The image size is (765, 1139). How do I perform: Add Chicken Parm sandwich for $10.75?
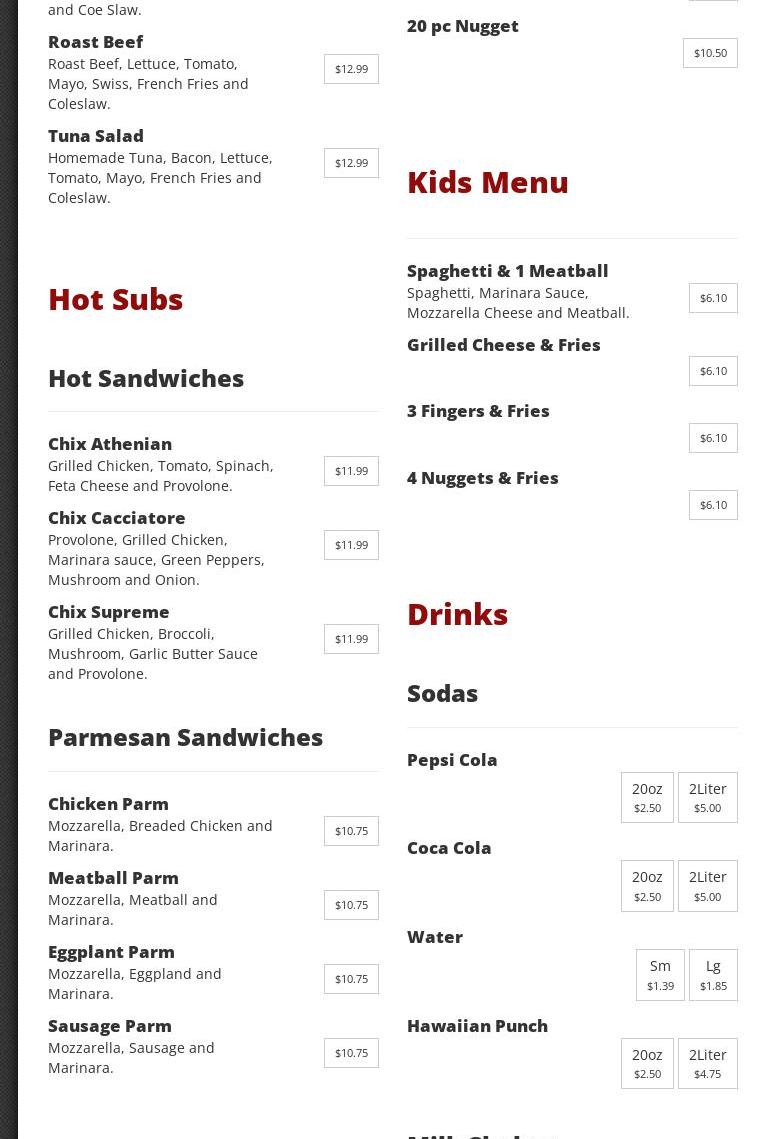(351, 831)
